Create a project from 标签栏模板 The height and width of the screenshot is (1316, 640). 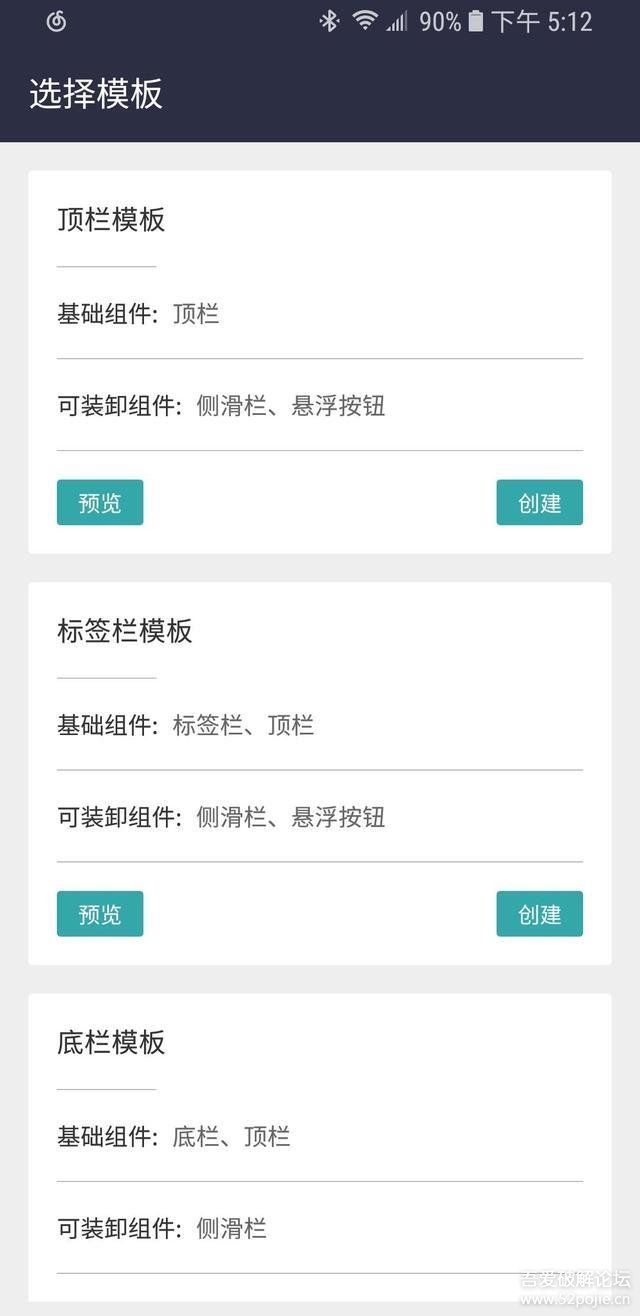point(539,914)
